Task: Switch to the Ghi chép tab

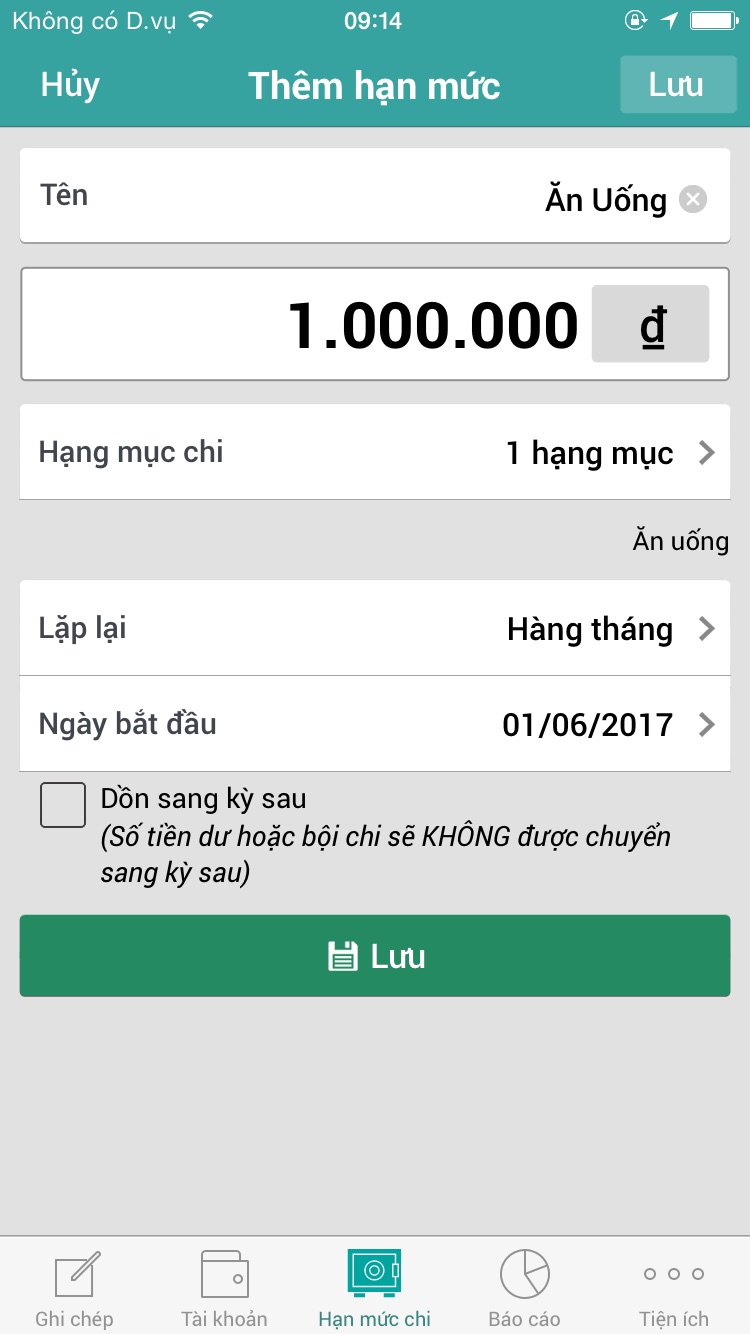Action: 75,1288
